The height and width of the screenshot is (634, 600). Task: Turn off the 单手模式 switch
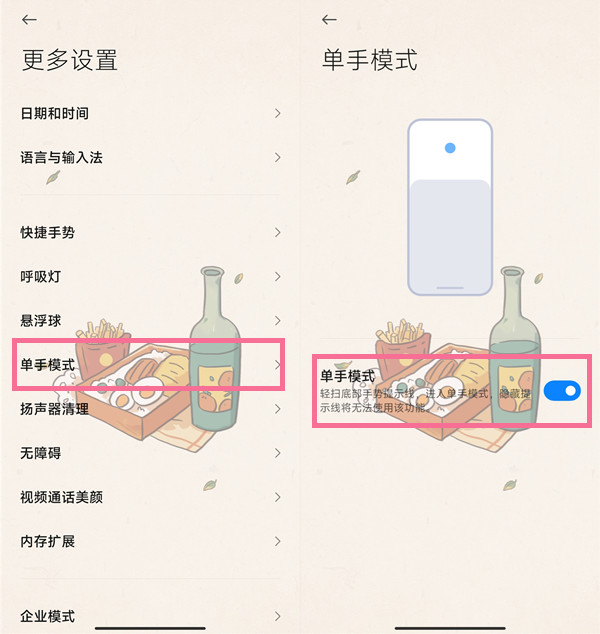pyautogui.click(x=562, y=391)
